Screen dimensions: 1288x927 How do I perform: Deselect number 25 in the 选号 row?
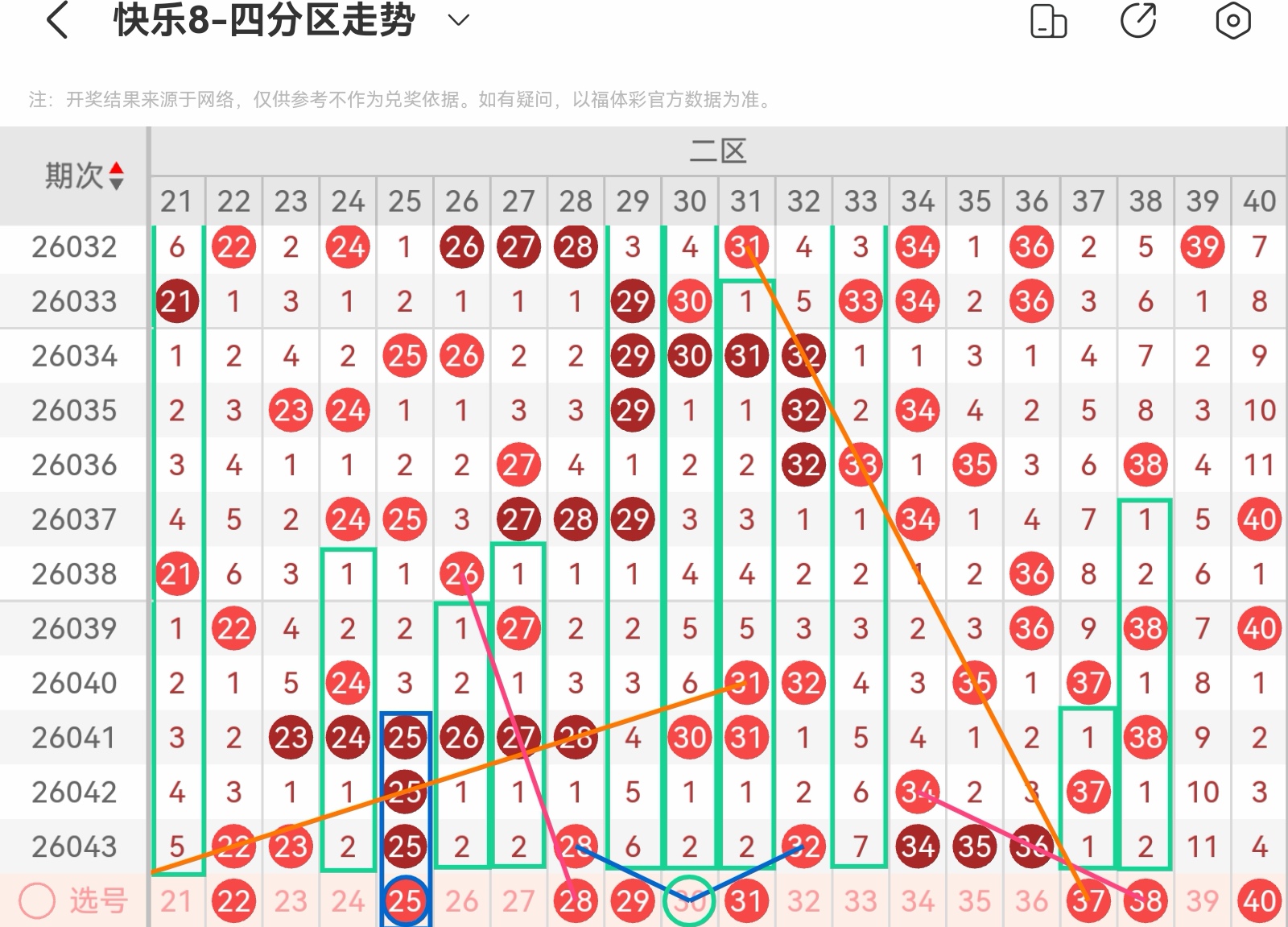pyautogui.click(x=405, y=901)
